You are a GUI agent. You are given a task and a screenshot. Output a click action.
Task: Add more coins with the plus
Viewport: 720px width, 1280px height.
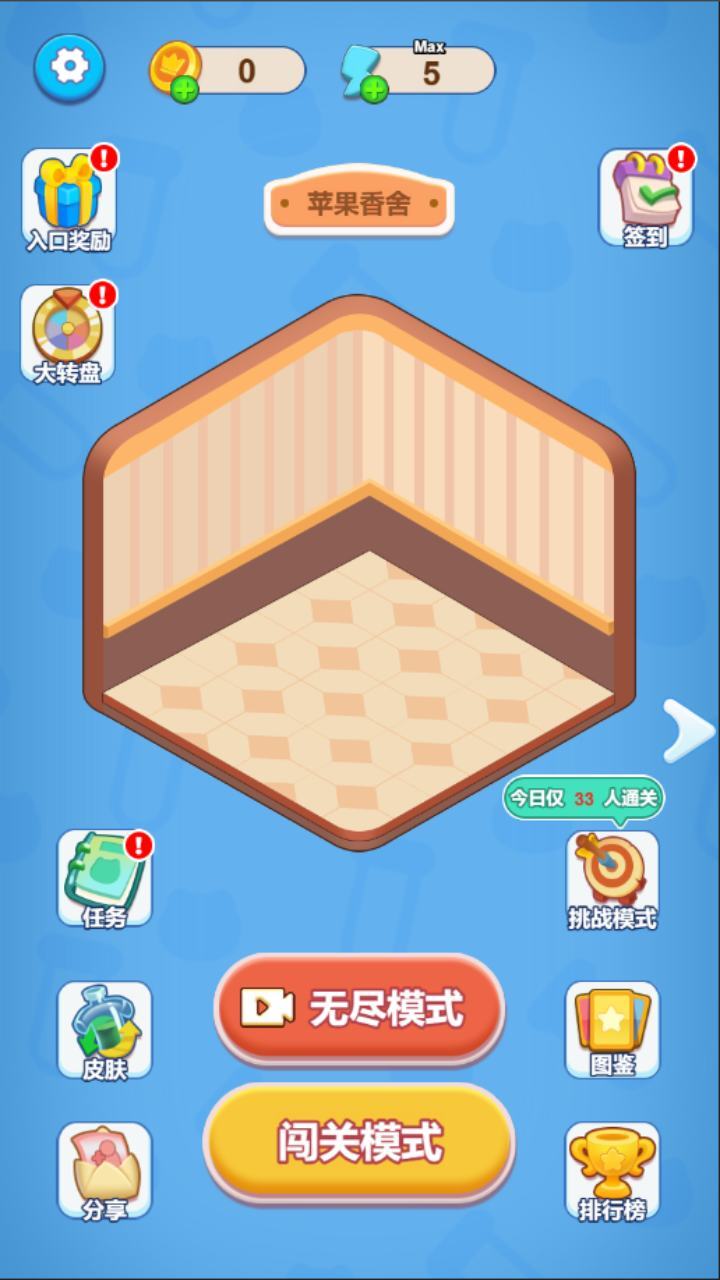click(x=185, y=90)
